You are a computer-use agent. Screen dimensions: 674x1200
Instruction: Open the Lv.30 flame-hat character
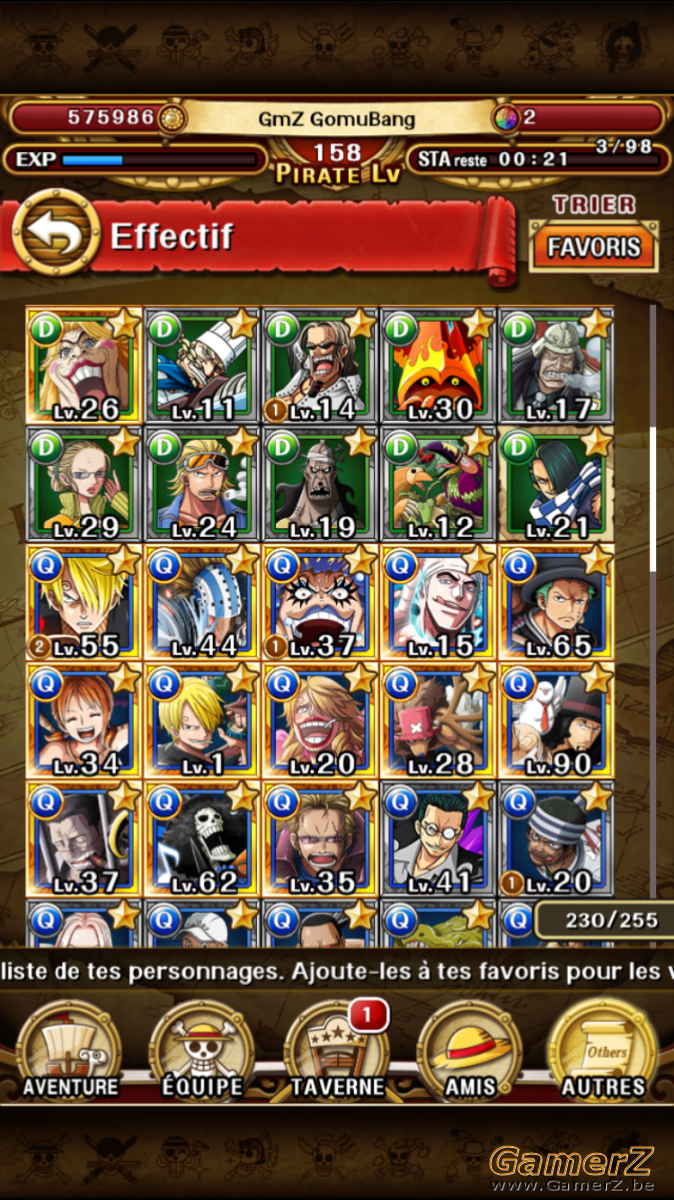438,364
